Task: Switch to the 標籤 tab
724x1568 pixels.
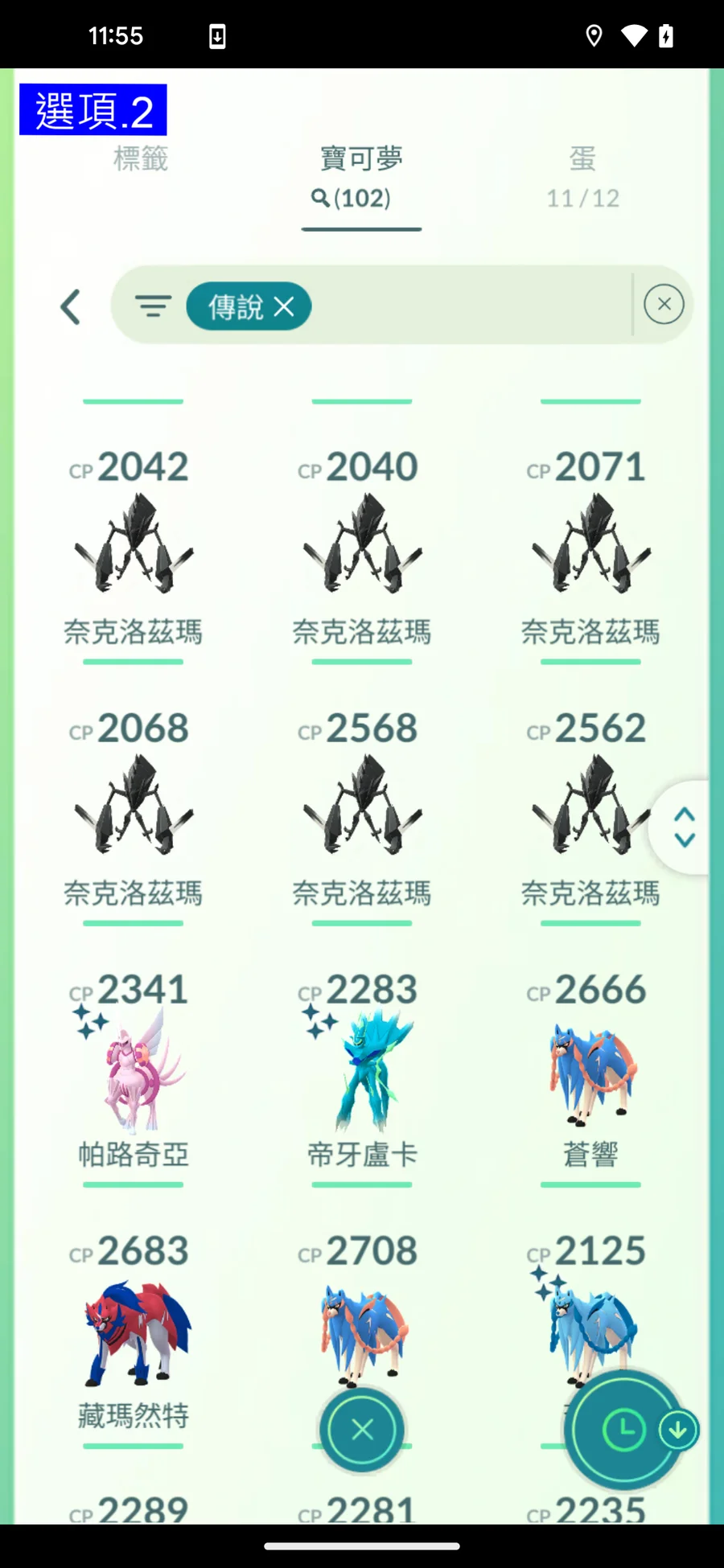Action: coord(140,158)
